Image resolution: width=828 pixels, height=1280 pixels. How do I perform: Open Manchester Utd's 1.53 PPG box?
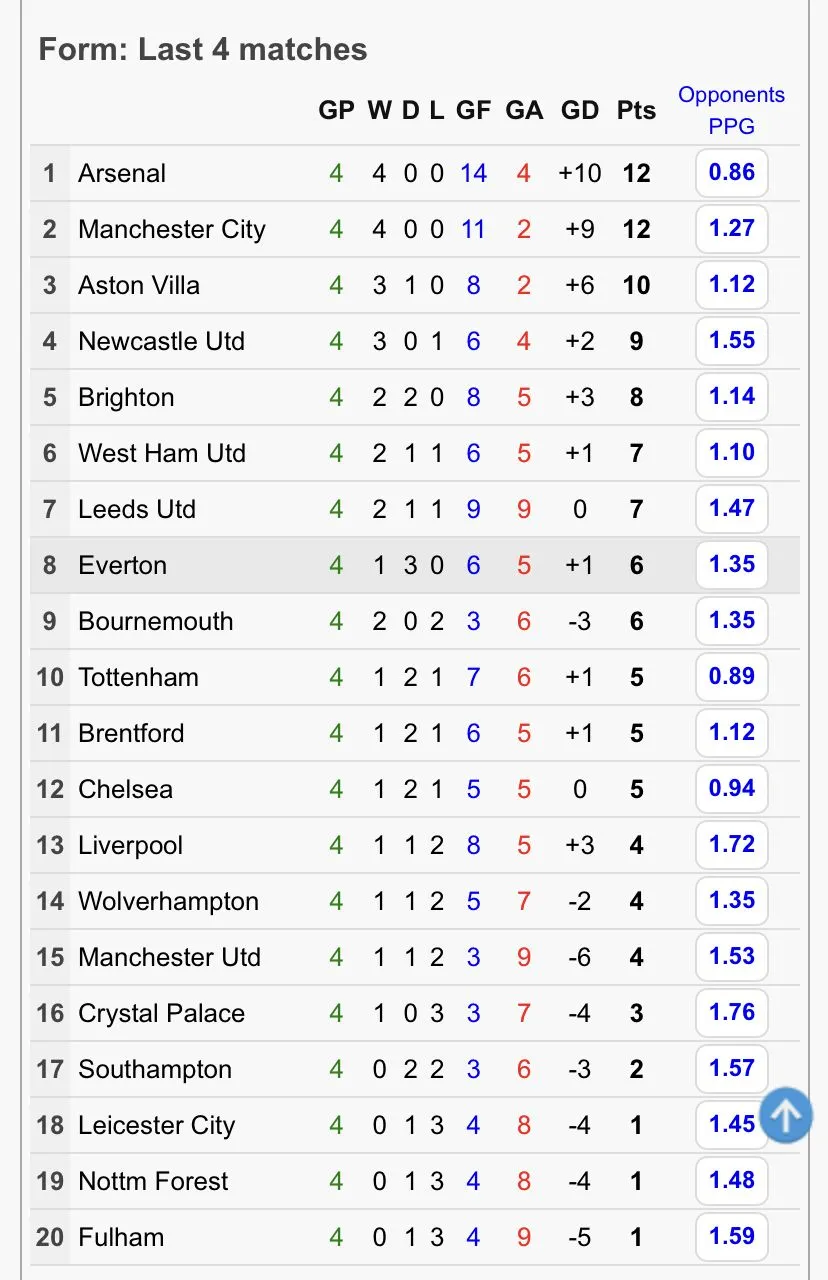point(731,957)
